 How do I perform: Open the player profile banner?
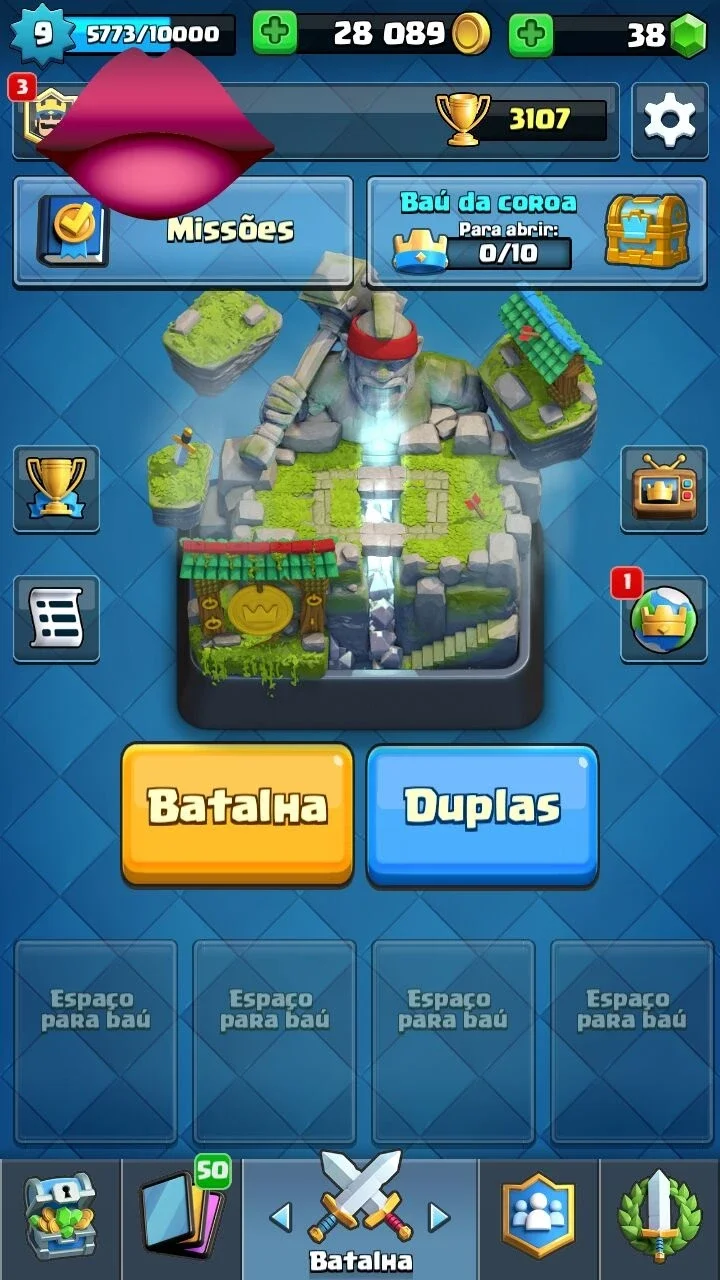click(315, 120)
